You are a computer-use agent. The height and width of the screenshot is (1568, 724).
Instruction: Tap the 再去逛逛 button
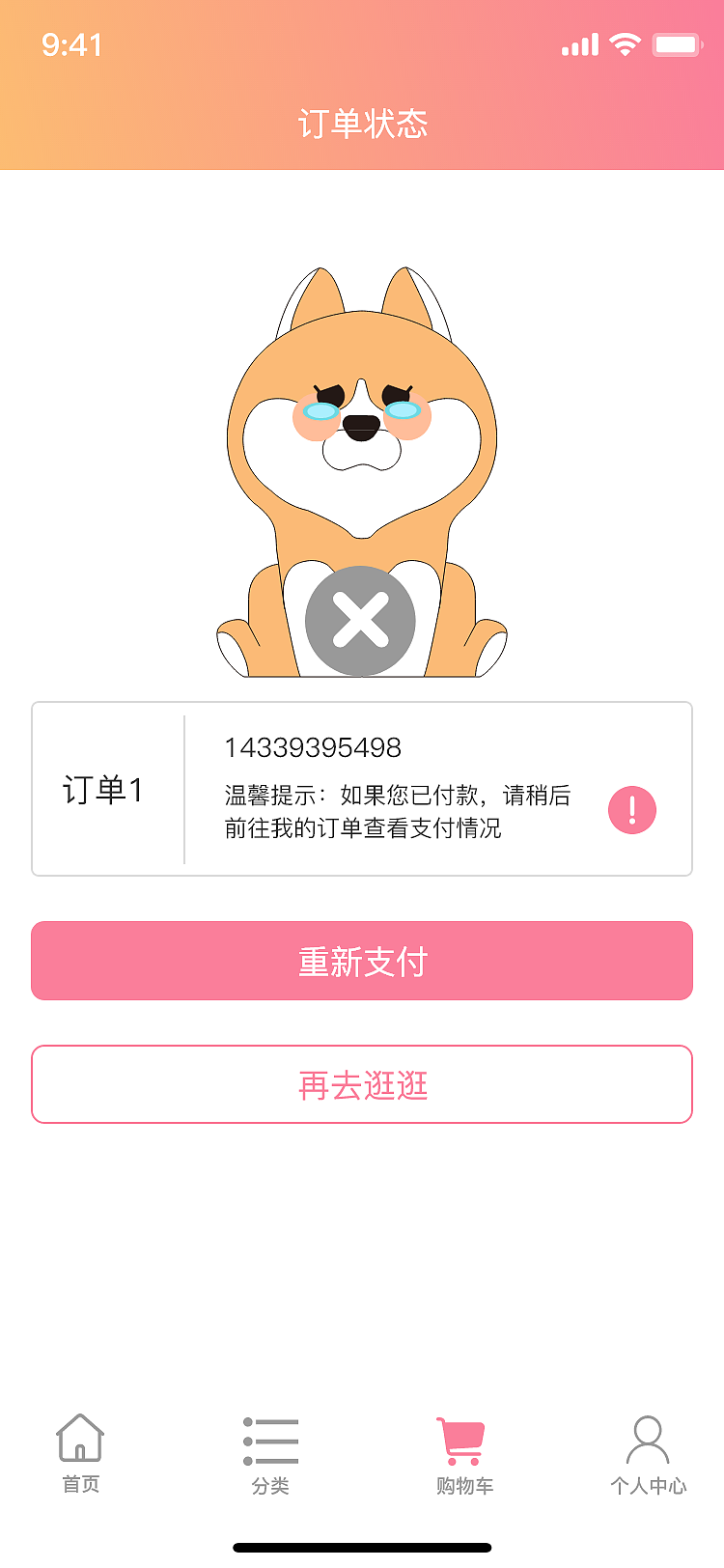361,1084
